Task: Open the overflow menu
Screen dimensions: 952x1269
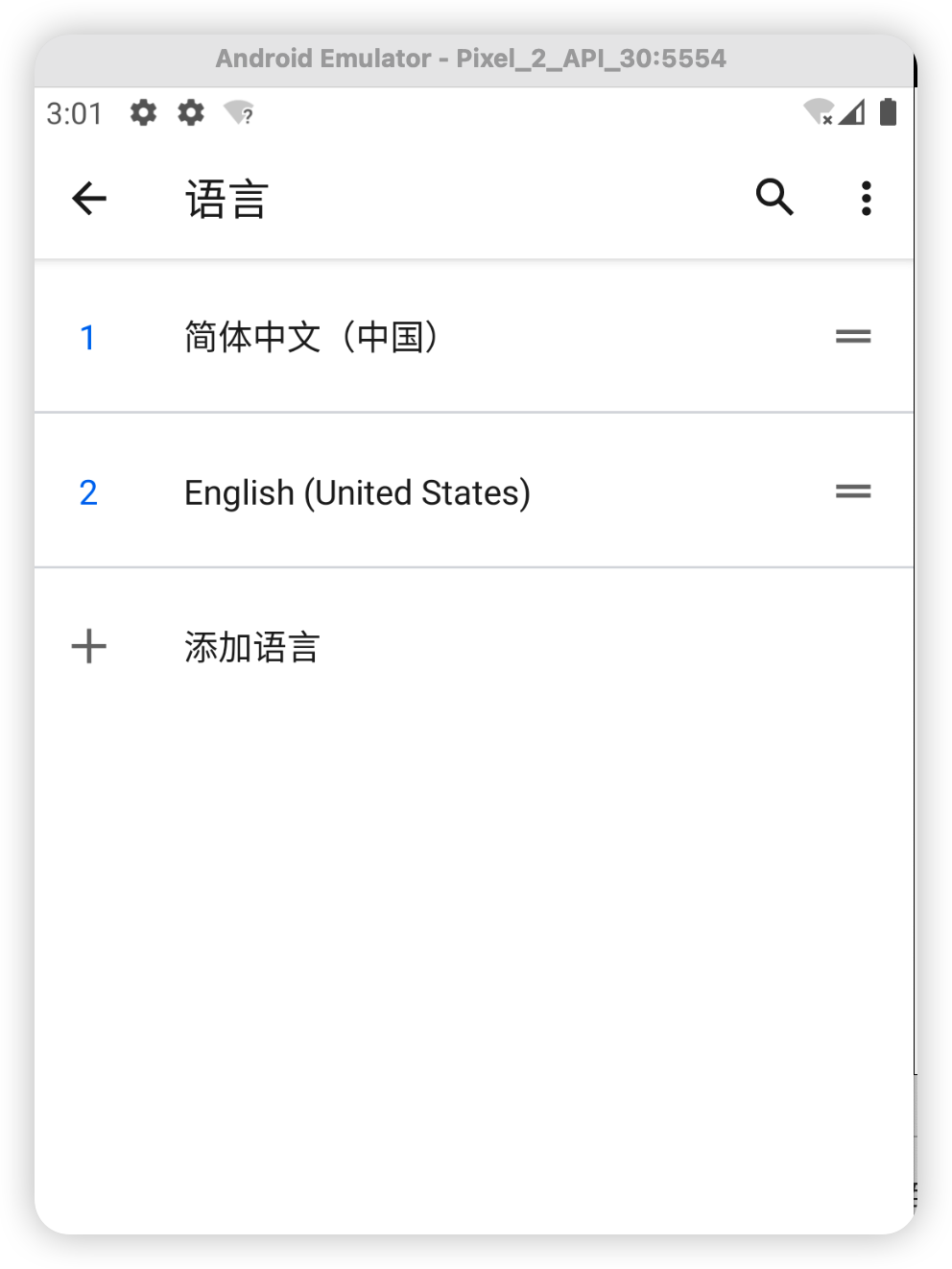Action: [x=866, y=199]
